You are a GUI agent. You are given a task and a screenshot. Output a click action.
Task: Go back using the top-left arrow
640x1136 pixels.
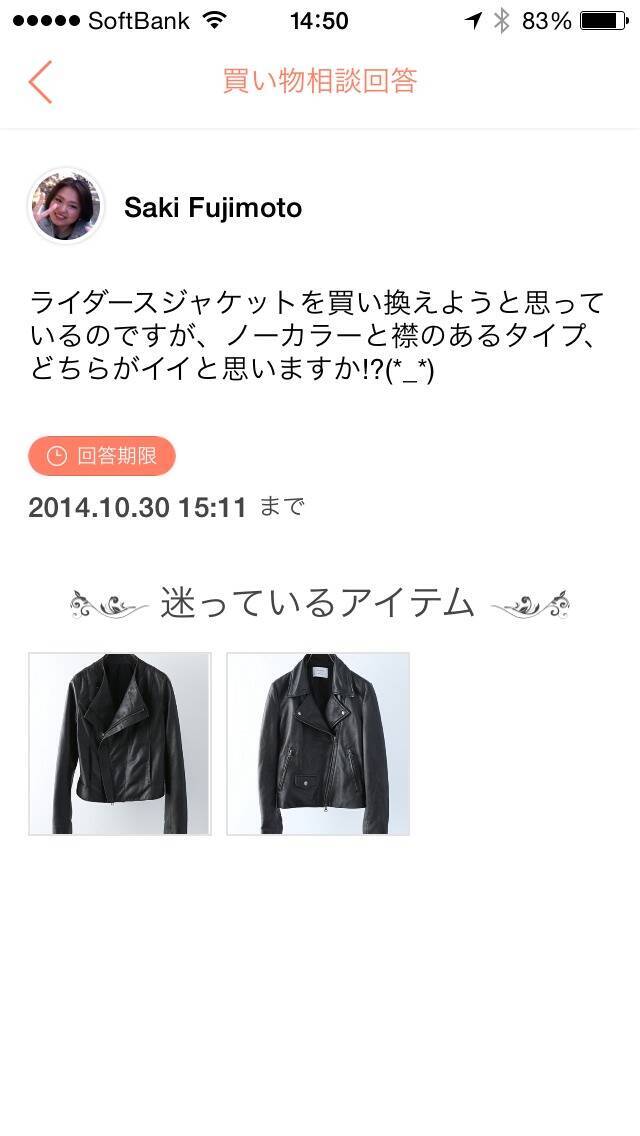40,82
